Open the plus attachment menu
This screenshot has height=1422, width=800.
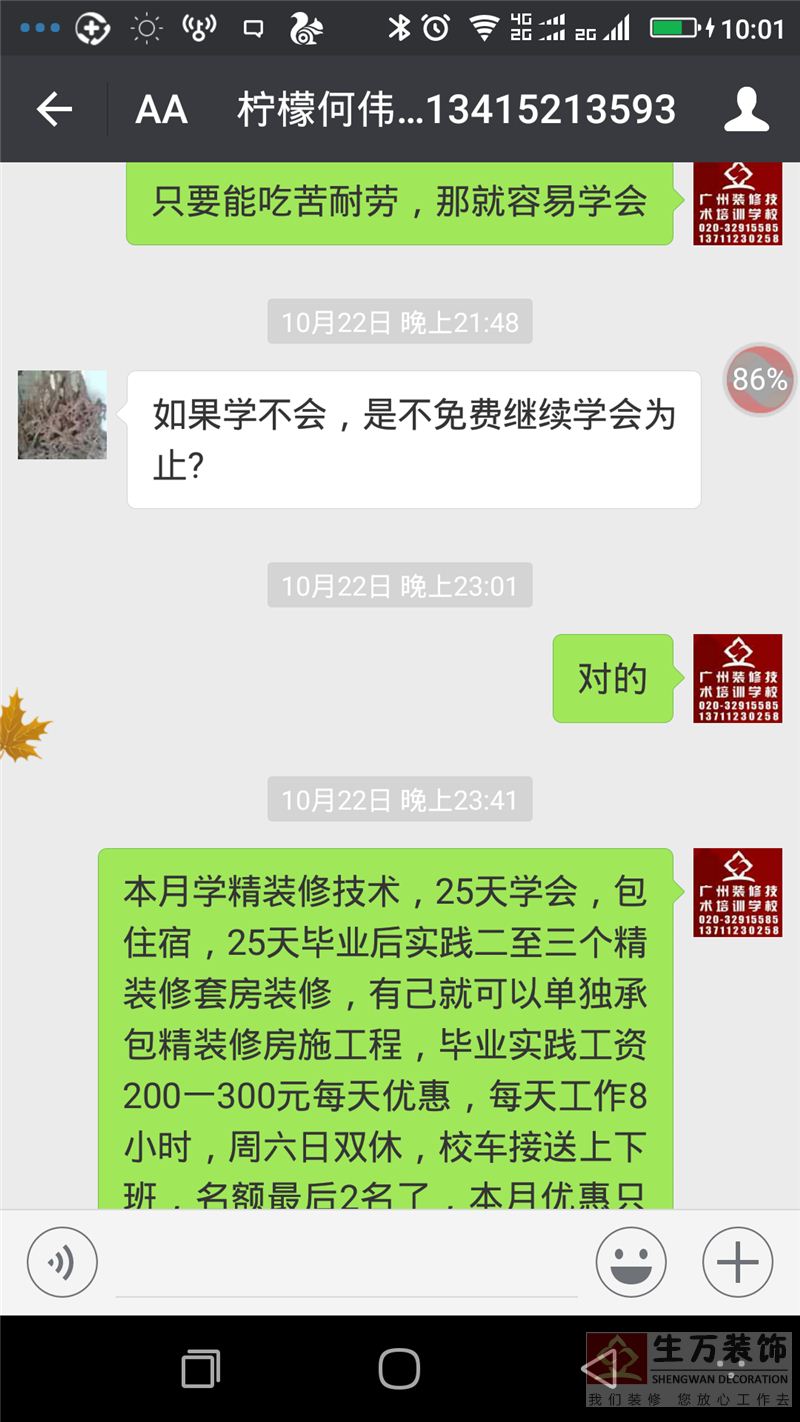[x=738, y=1262]
